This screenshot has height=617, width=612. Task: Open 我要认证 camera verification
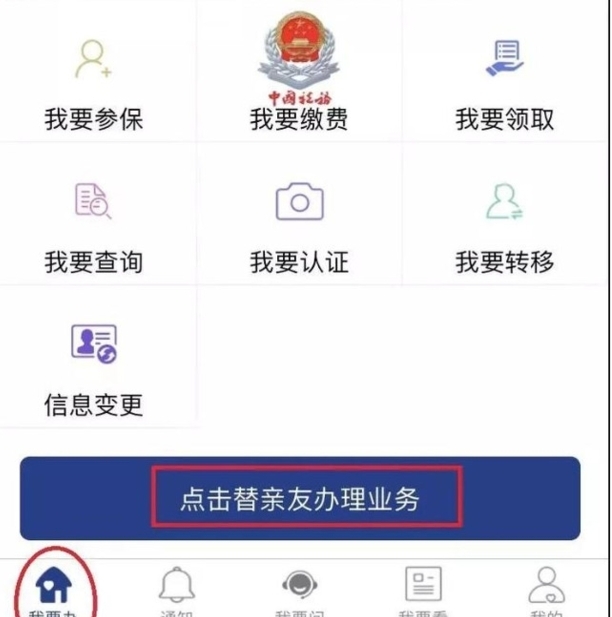(x=299, y=224)
